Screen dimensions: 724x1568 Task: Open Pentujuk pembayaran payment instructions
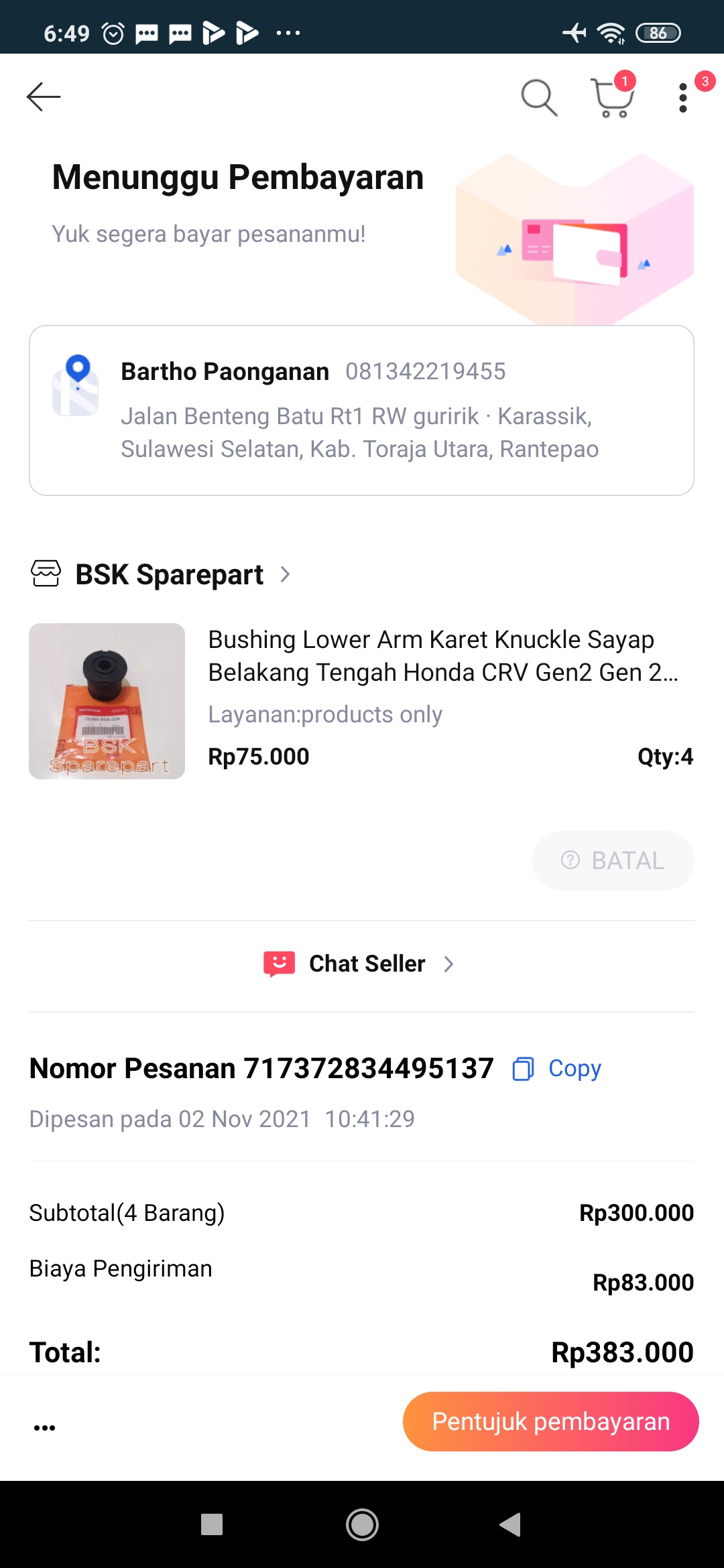click(550, 1421)
